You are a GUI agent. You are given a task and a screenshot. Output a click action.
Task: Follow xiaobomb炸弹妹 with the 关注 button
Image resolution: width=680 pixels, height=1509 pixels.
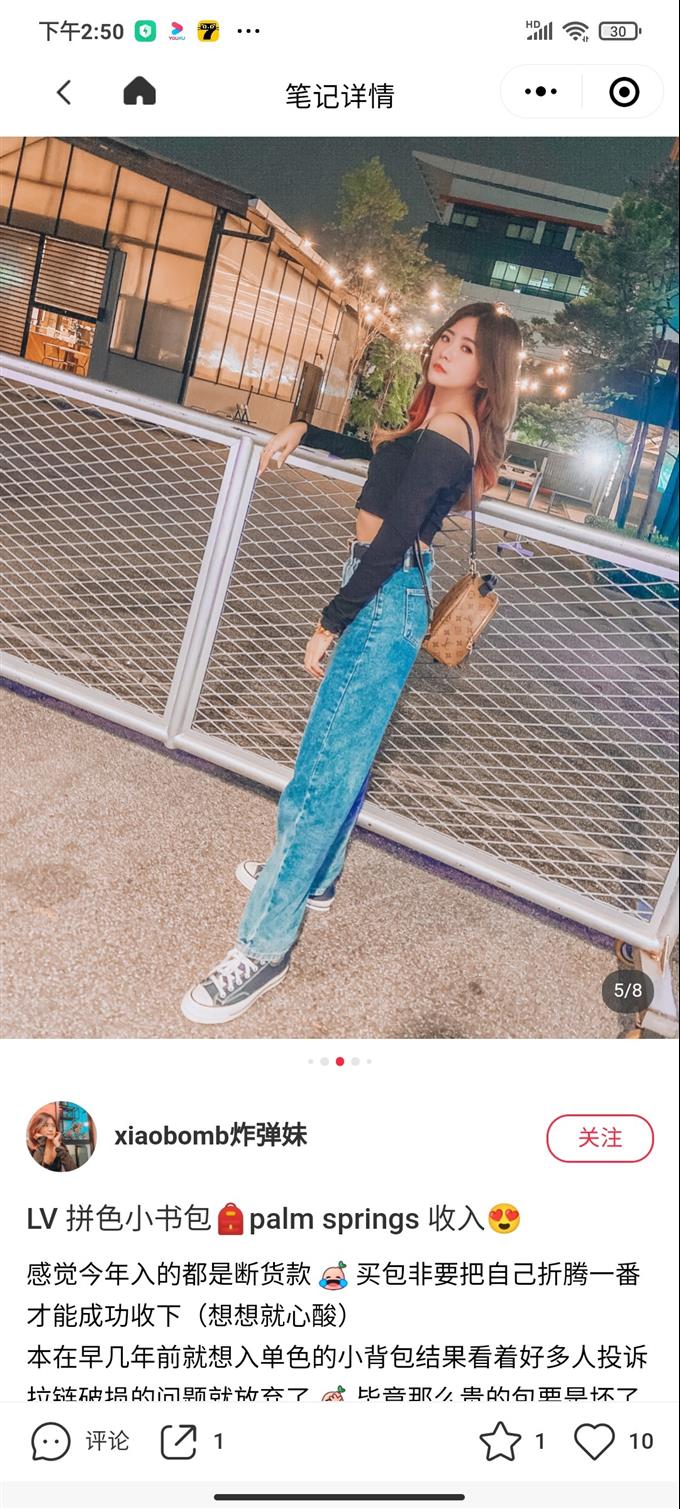coord(599,1138)
